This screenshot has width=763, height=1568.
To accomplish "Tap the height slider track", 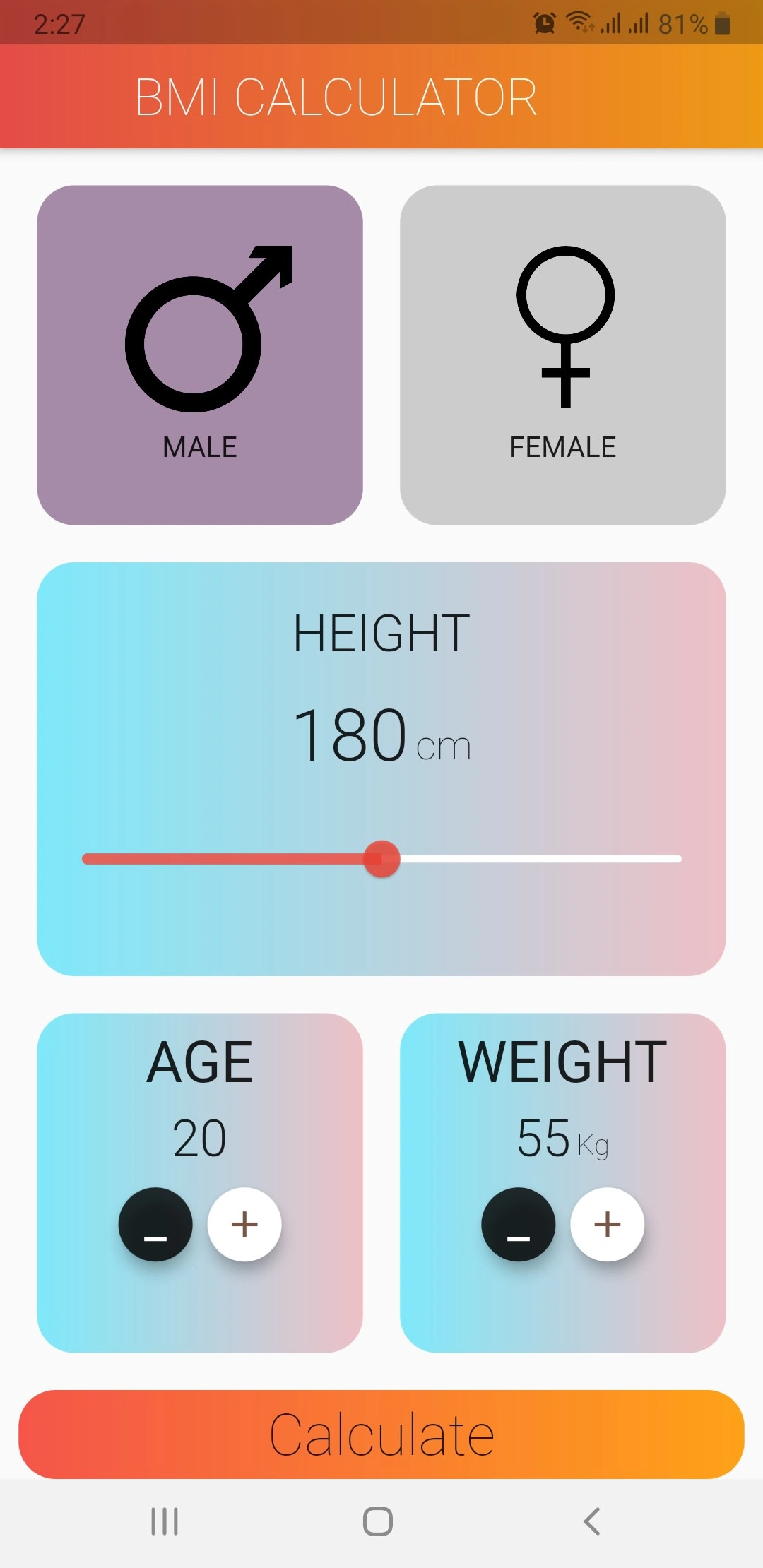I will 381,859.
